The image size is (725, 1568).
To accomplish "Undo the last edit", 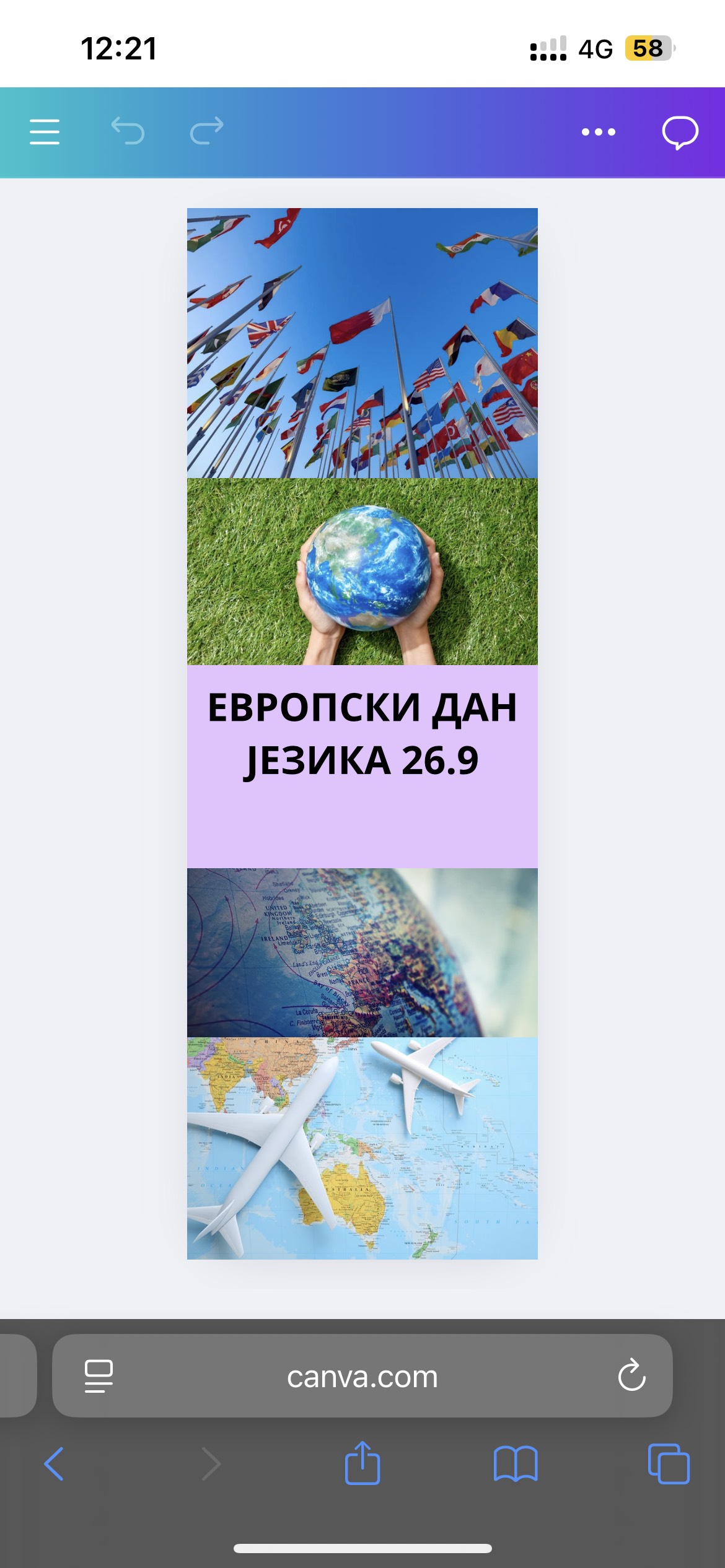I will (128, 131).
